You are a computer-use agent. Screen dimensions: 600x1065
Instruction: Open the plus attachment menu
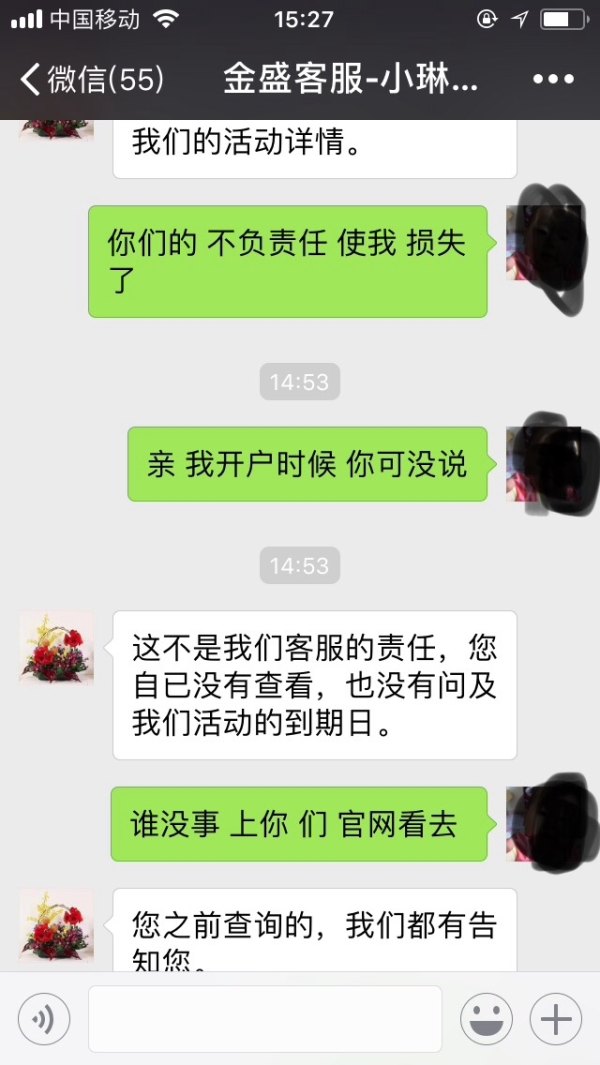555,1019
